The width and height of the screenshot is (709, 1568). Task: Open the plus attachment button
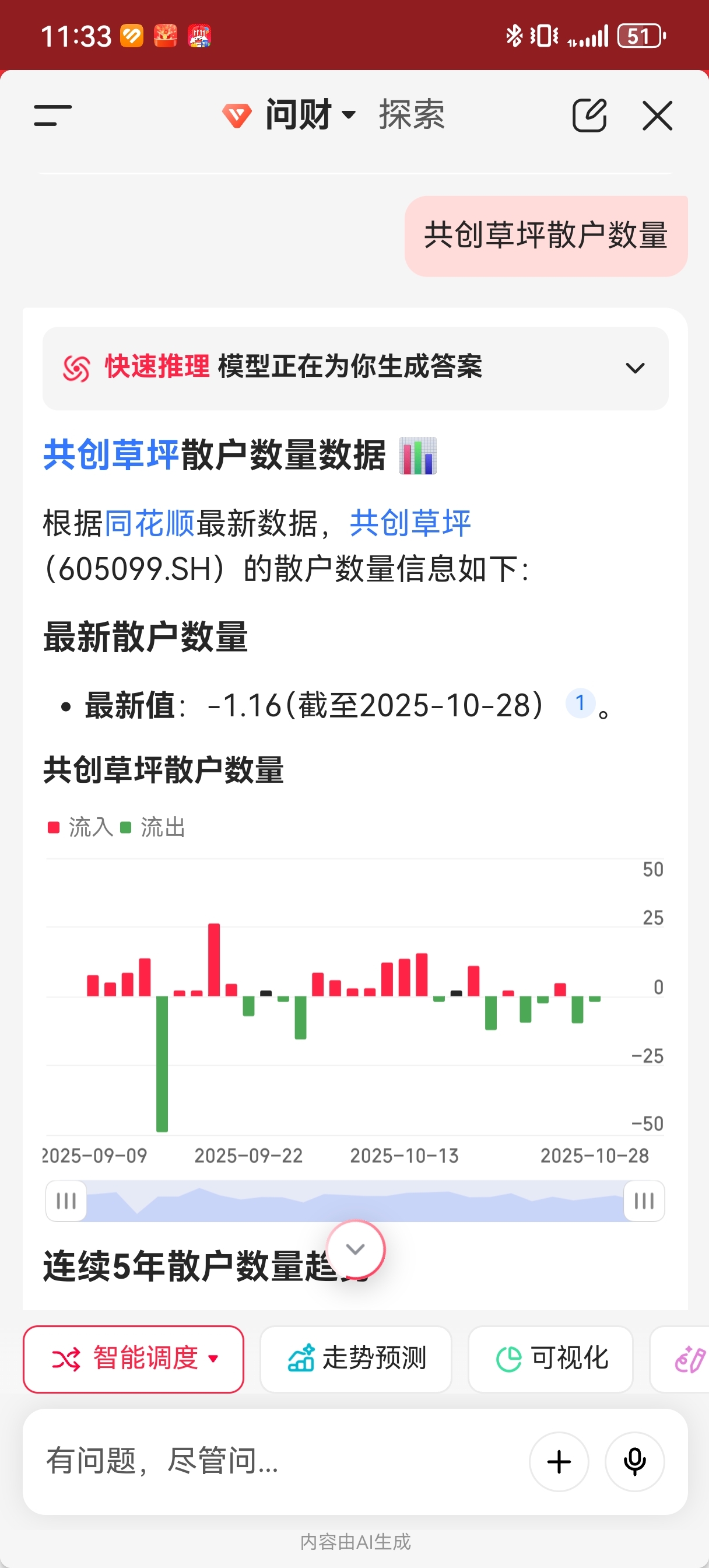559,1461
